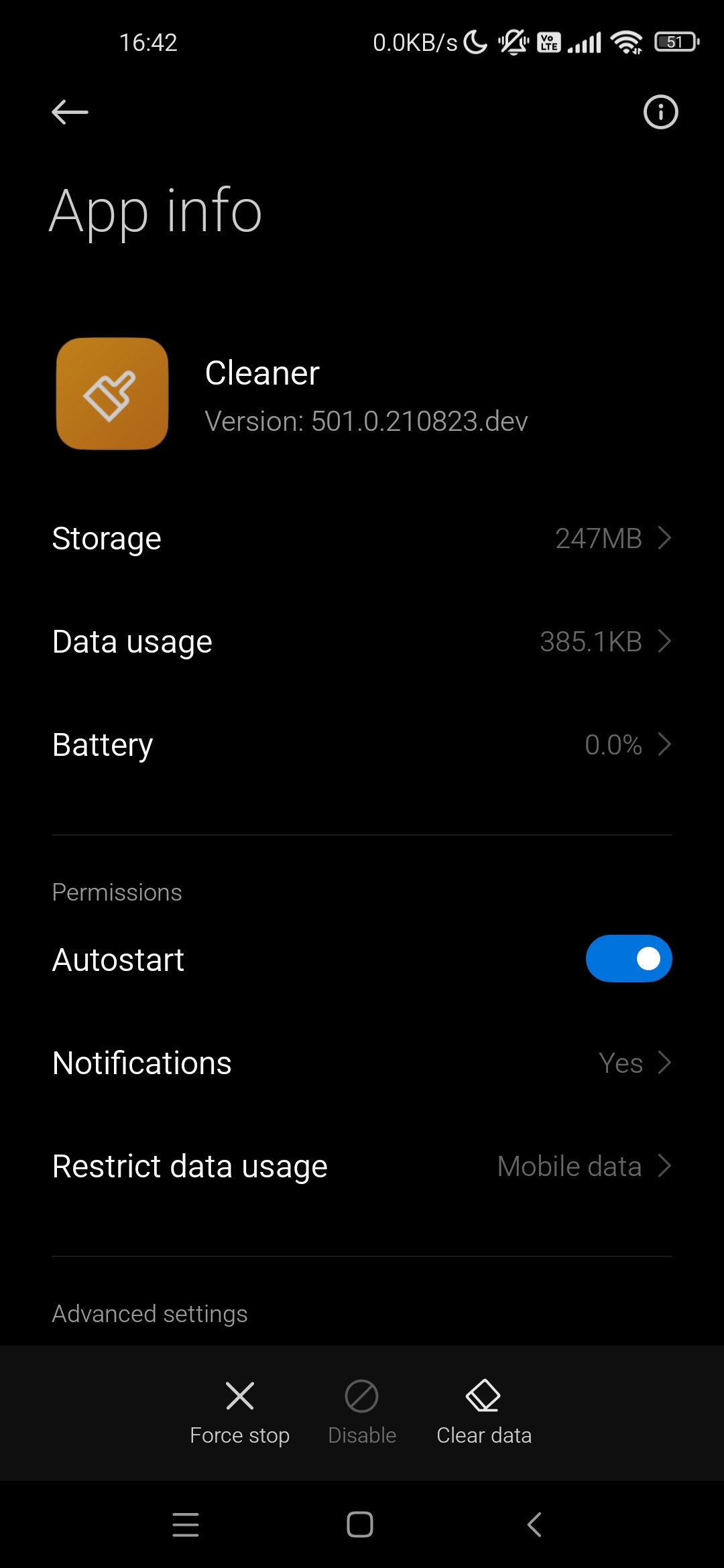Turn off the Autostart switch
Image resolution: width=724 pixels, height=1568 pixels.
629,959
